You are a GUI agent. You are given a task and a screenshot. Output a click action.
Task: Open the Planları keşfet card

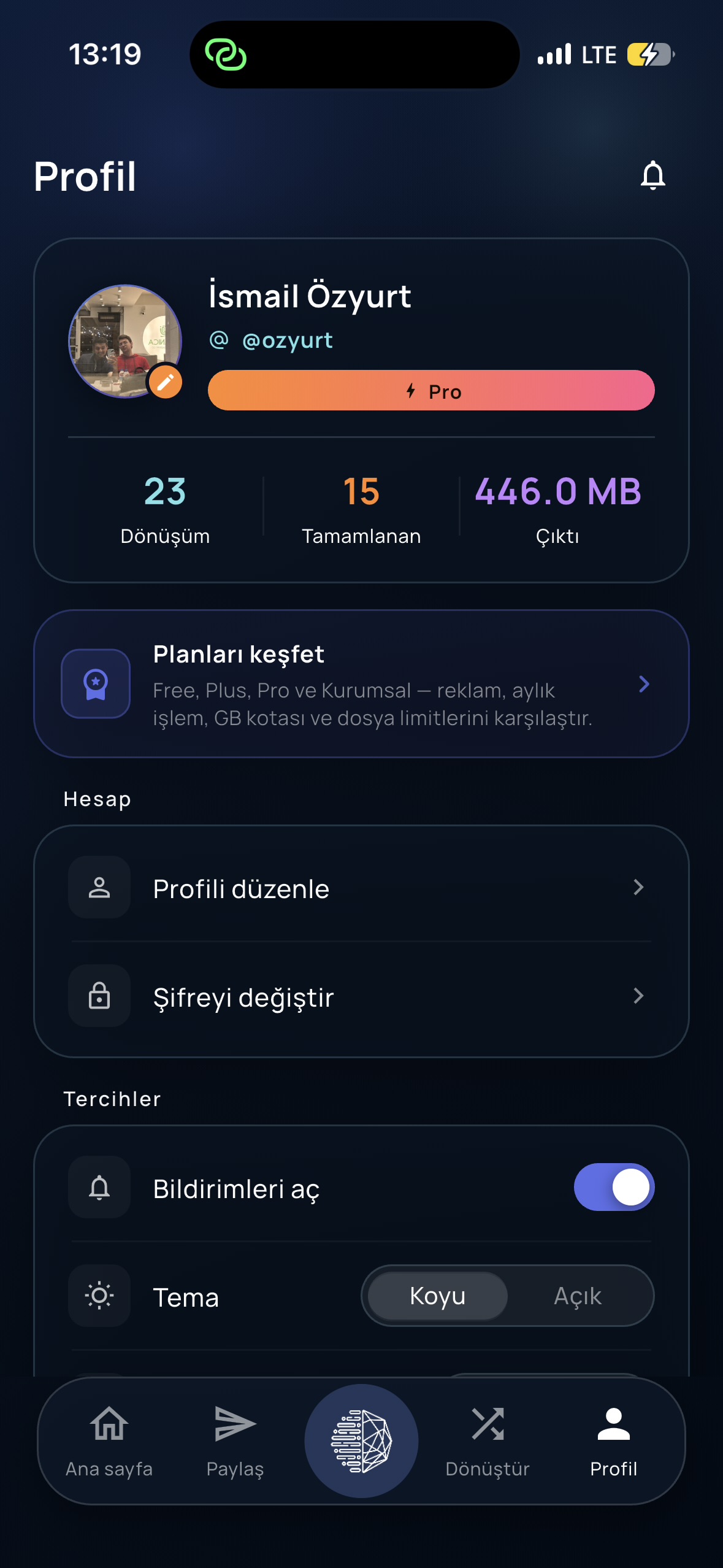point(361,684)
